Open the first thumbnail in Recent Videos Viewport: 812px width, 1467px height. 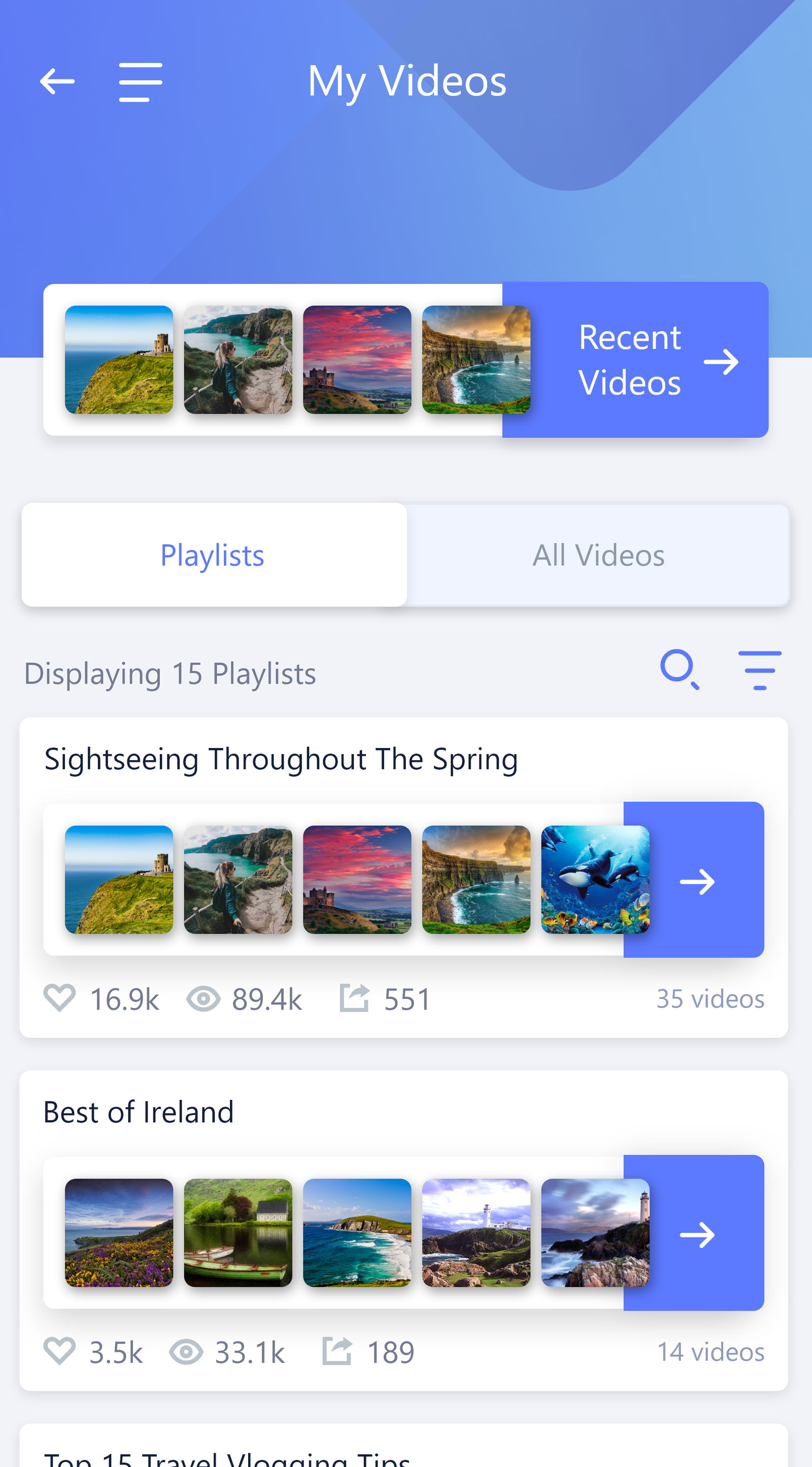click(x=119, y=360)
